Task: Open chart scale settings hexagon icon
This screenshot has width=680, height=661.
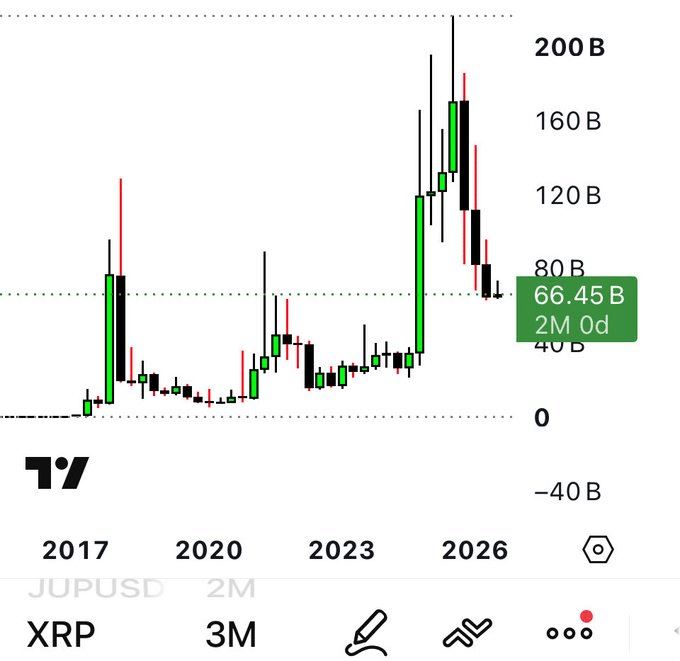Action: point(598,550)
